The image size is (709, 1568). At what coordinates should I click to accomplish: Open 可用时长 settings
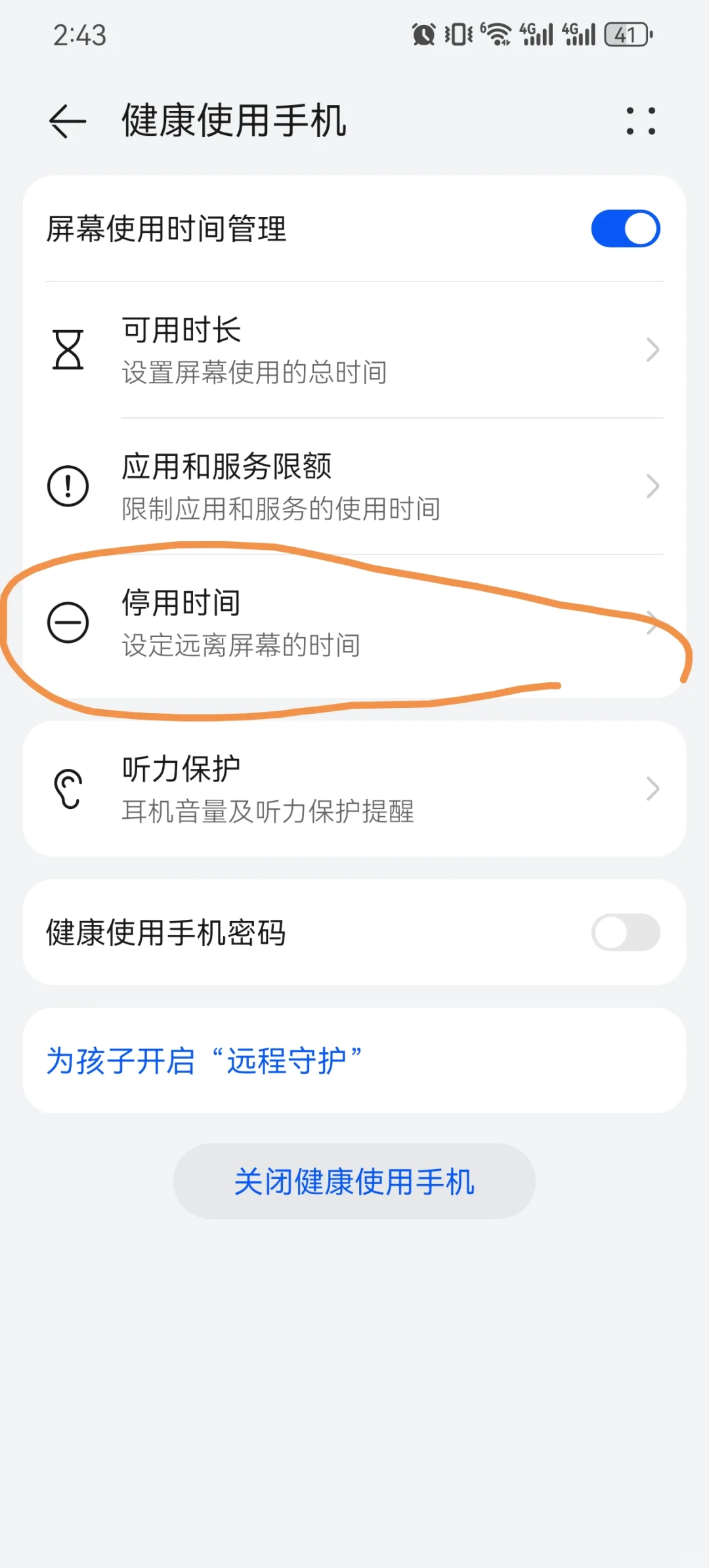(x=354, y=350)
